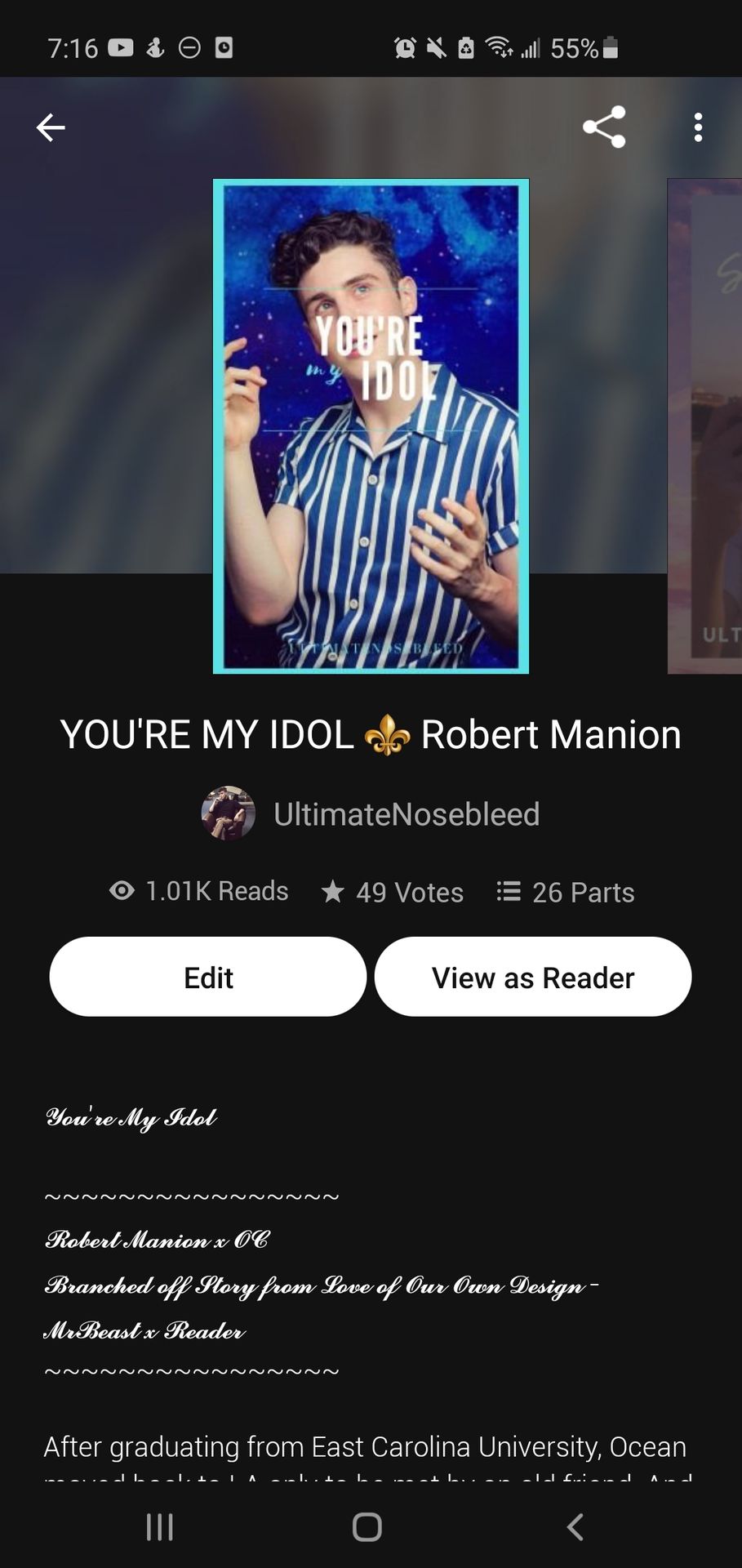Screen dimensions: 742x1568
Task: Select View as Reader
Action: [533, 977]
